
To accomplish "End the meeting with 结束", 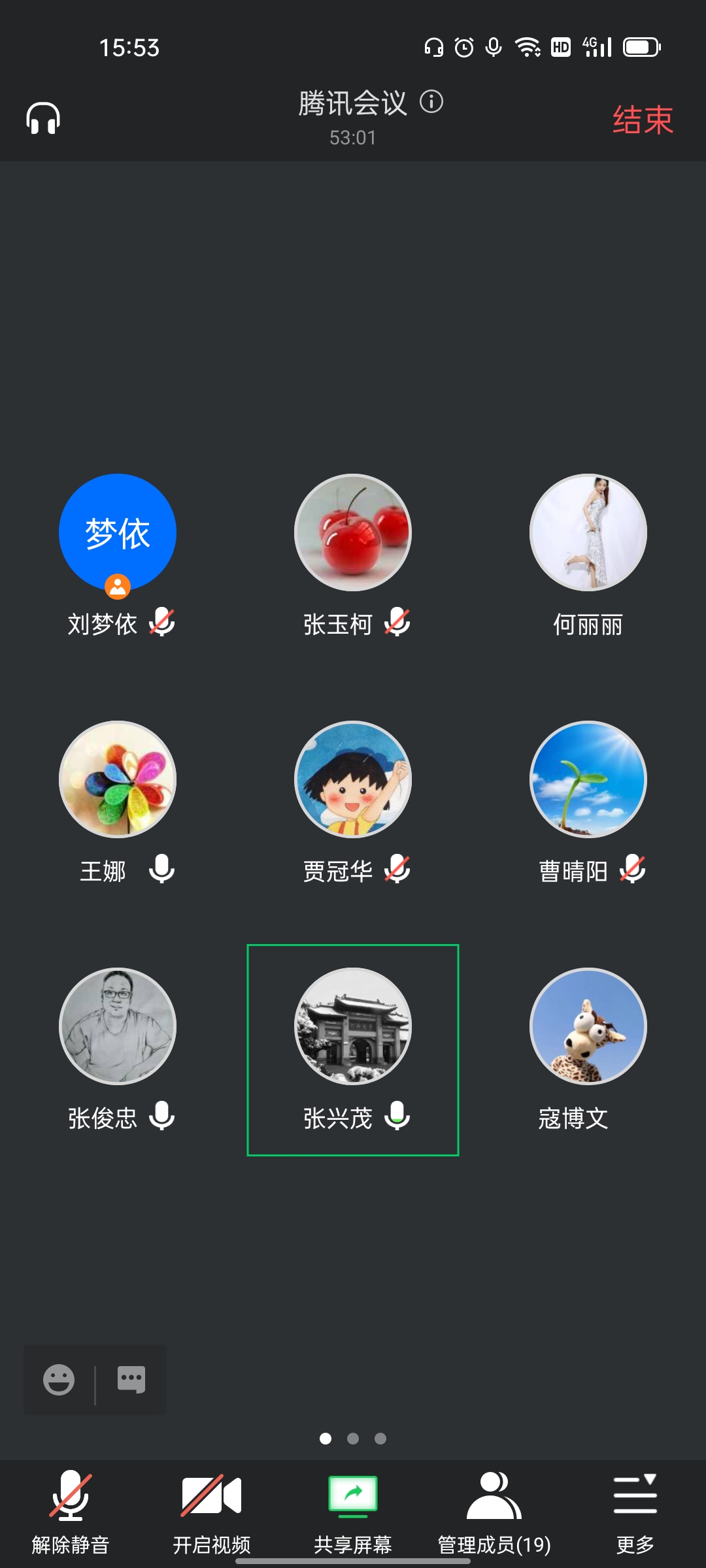I will 643,120.
